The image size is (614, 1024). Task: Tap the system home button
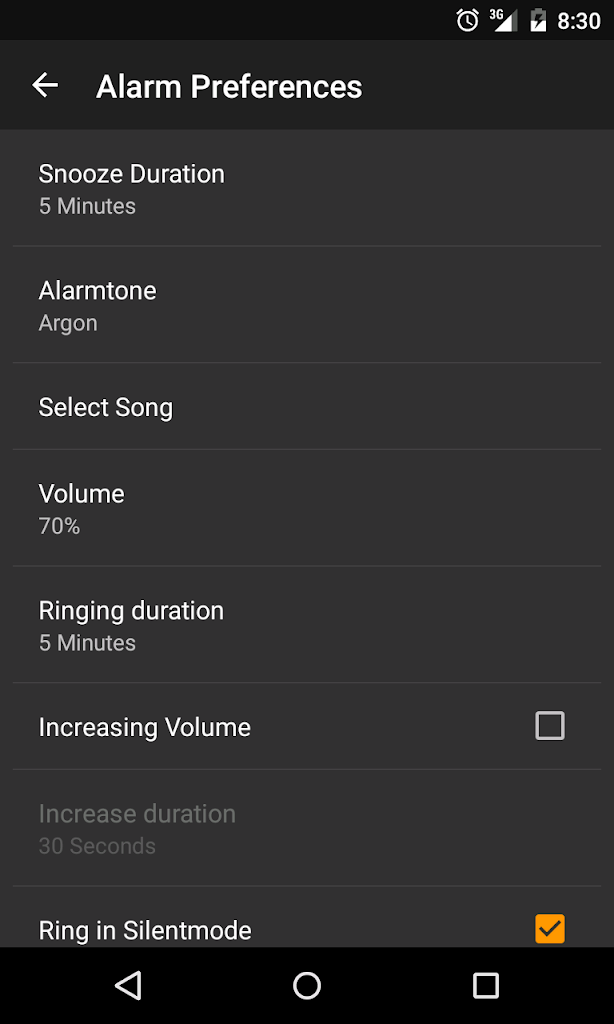pos(307,986)
